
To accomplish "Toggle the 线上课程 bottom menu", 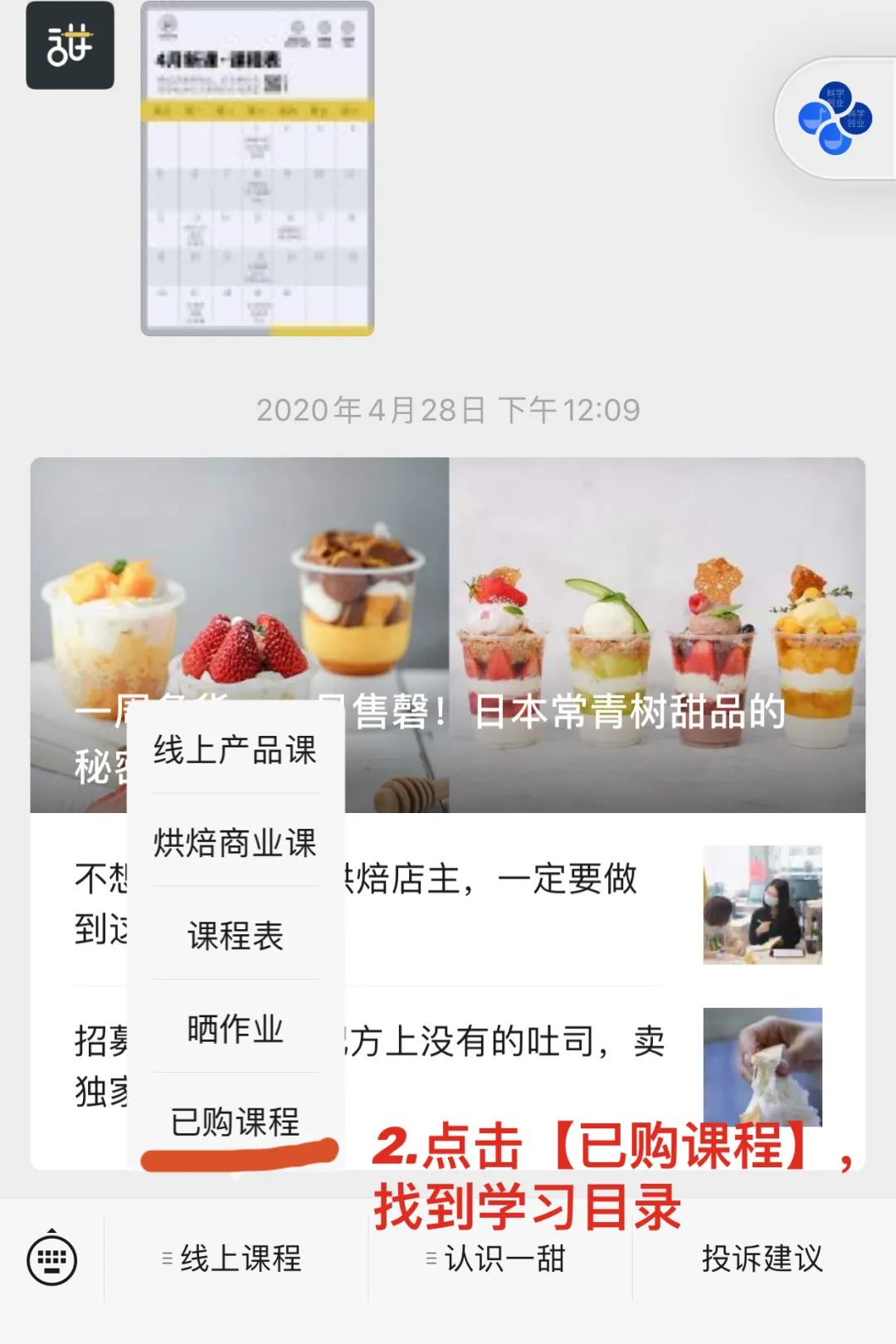I will tap(235, 1258).
